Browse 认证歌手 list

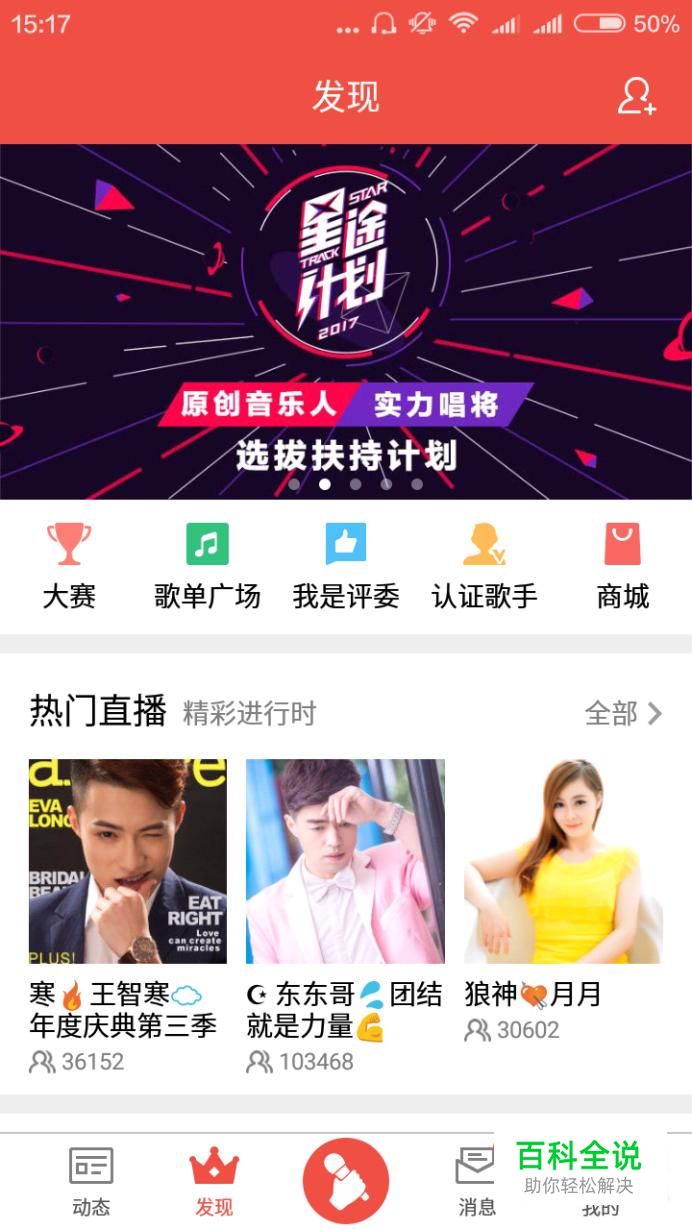pos(484,566)
